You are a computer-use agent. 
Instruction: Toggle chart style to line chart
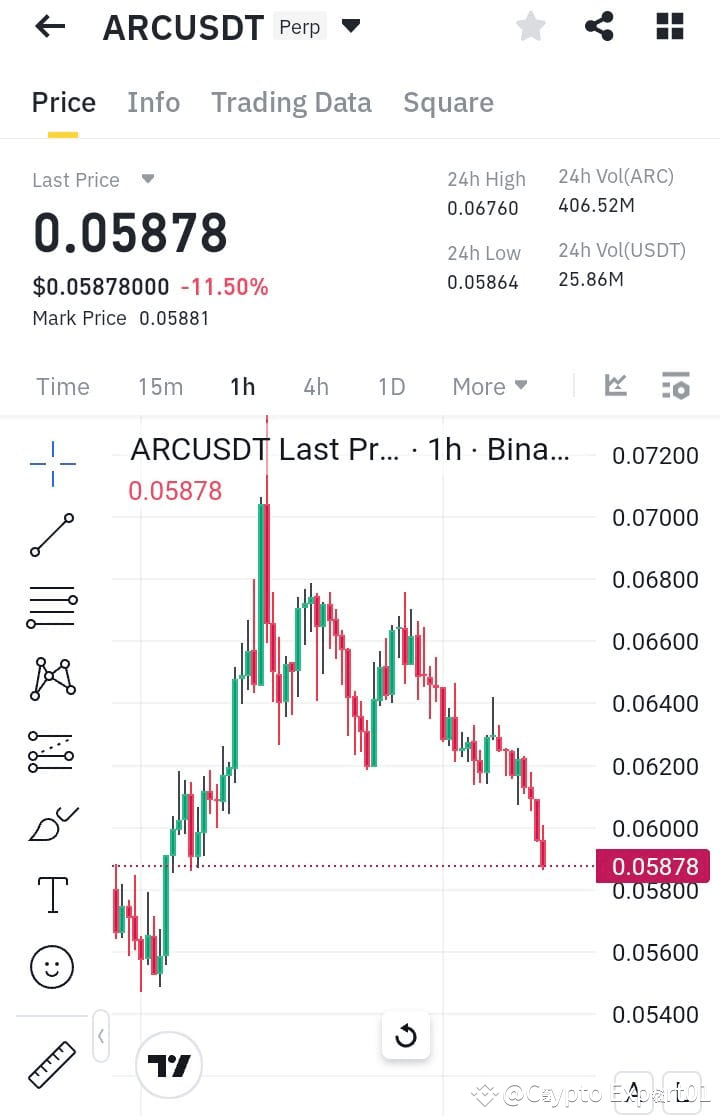click(x=616, y=384)
